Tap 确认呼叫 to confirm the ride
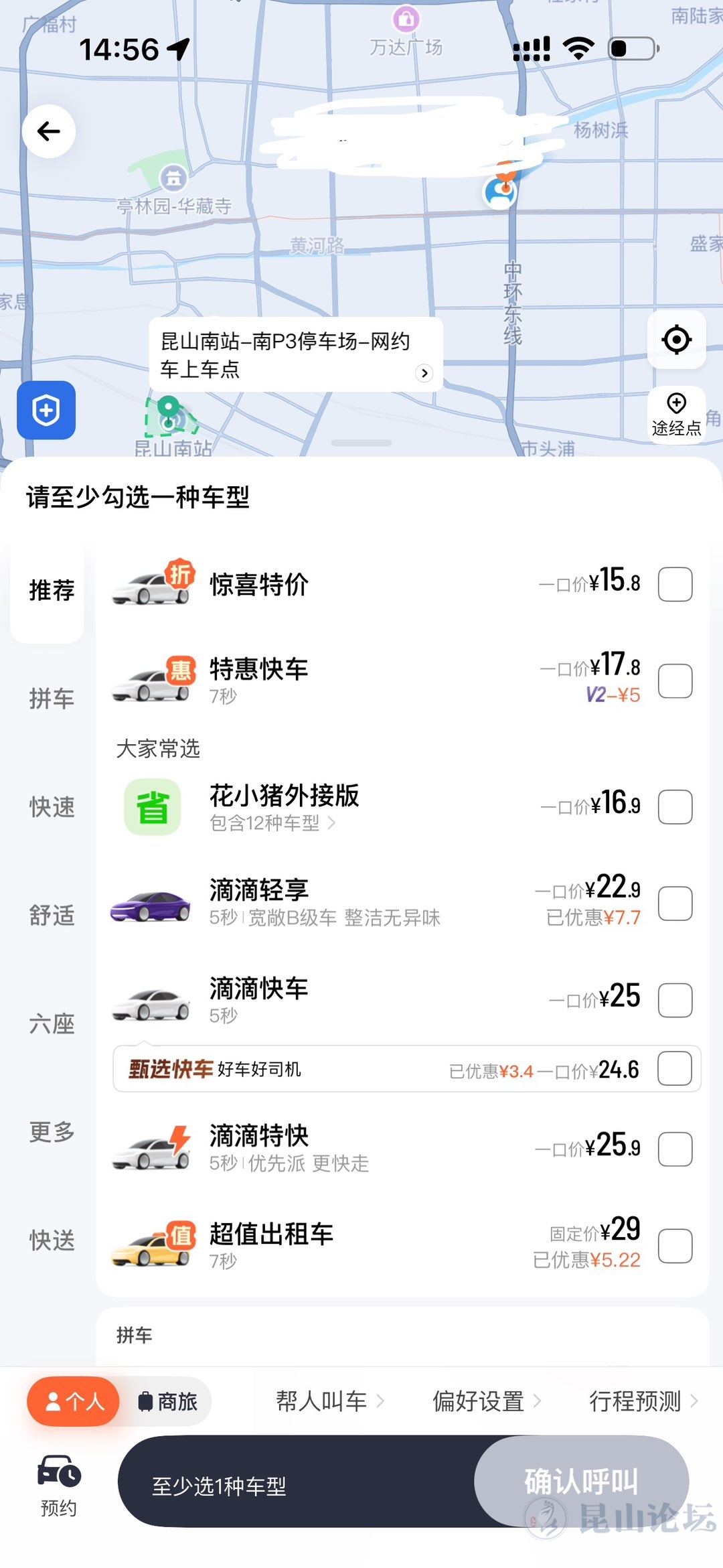723x1568 pixels. (x=581, y=1482)
